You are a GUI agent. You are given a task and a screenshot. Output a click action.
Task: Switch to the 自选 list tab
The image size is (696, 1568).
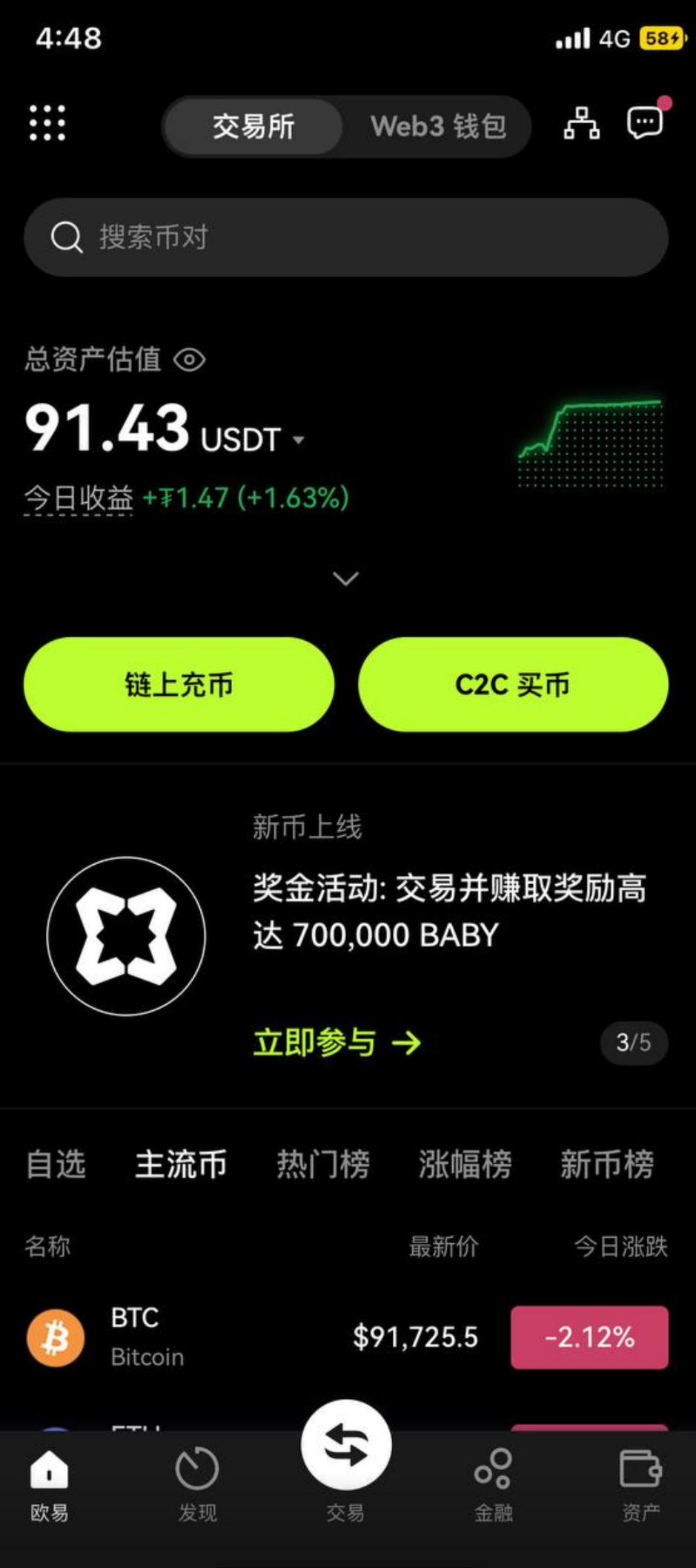[56, 1164]
